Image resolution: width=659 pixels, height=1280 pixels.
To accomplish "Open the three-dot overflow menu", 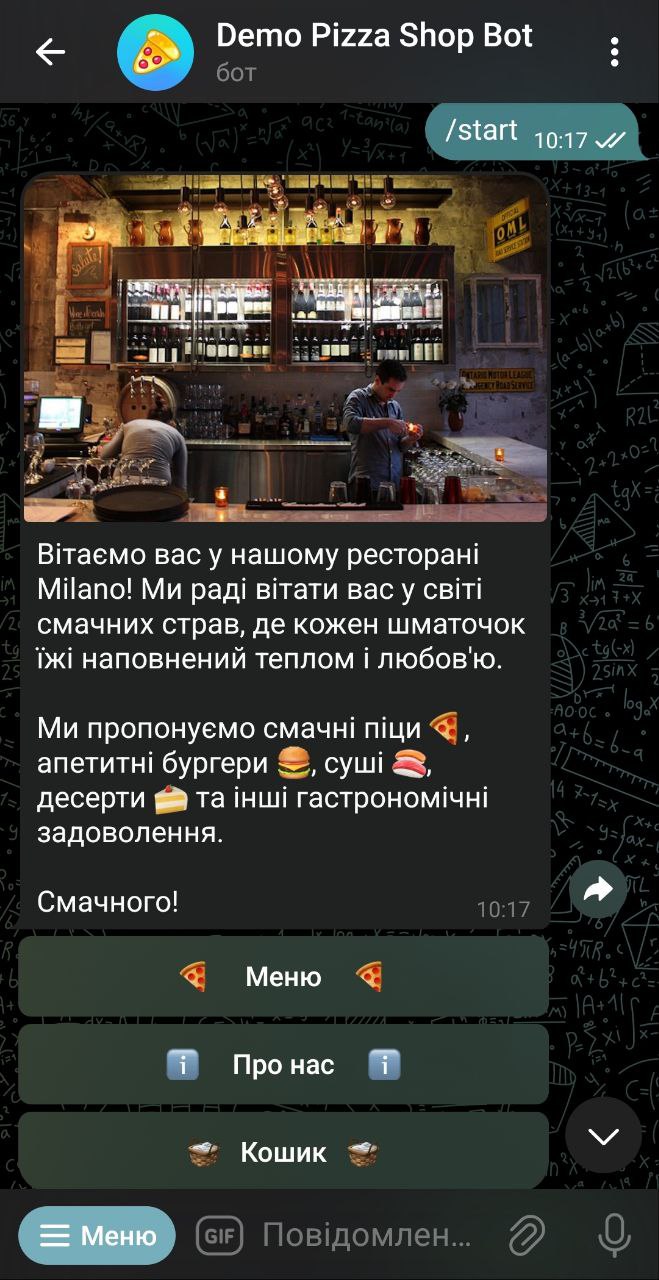I will click(614, 52).
